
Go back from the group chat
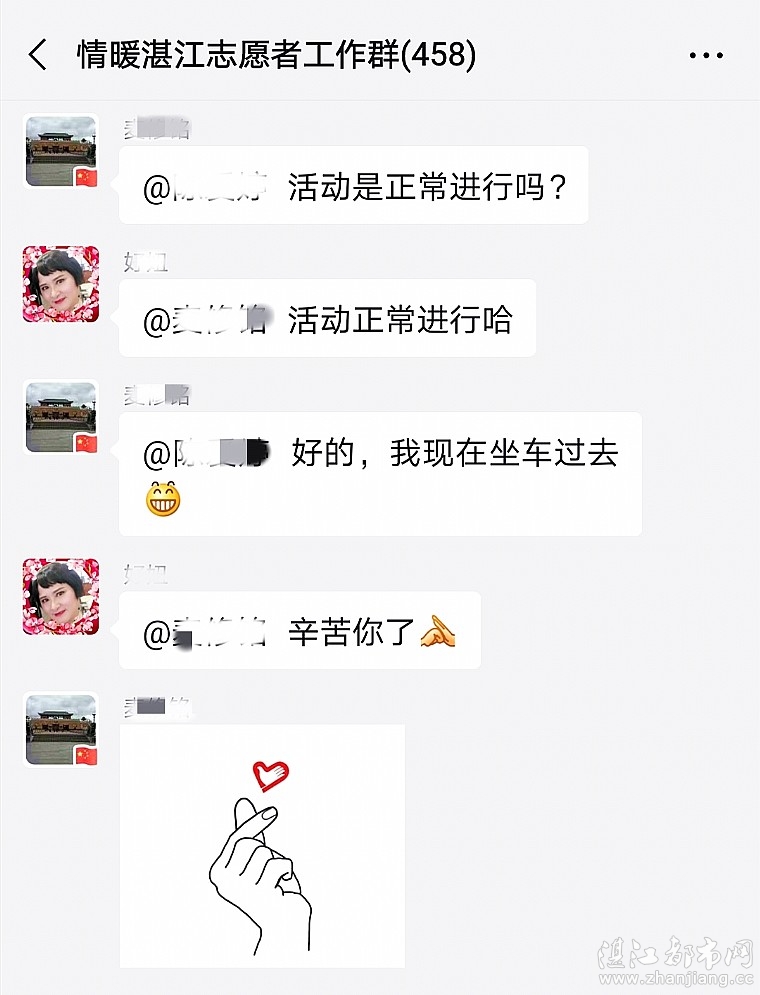(38, 55)
